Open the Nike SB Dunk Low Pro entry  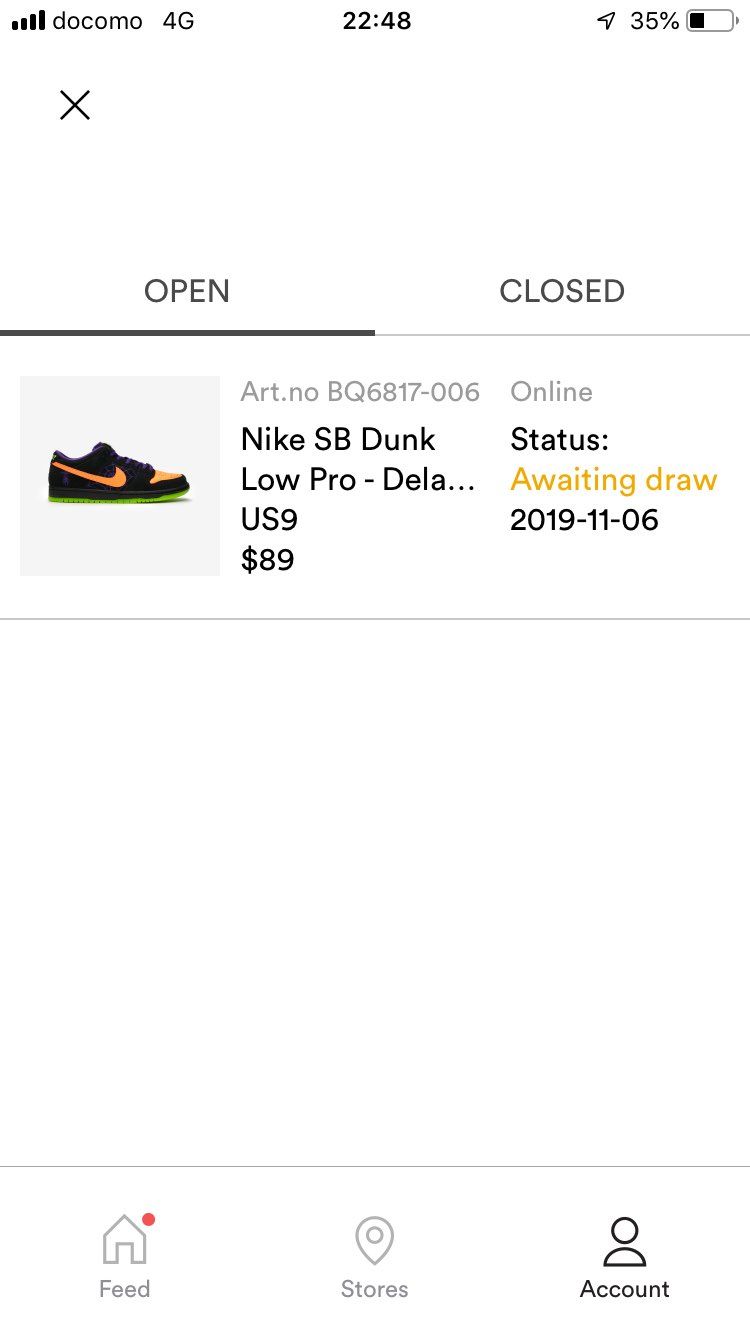(375, 477)
